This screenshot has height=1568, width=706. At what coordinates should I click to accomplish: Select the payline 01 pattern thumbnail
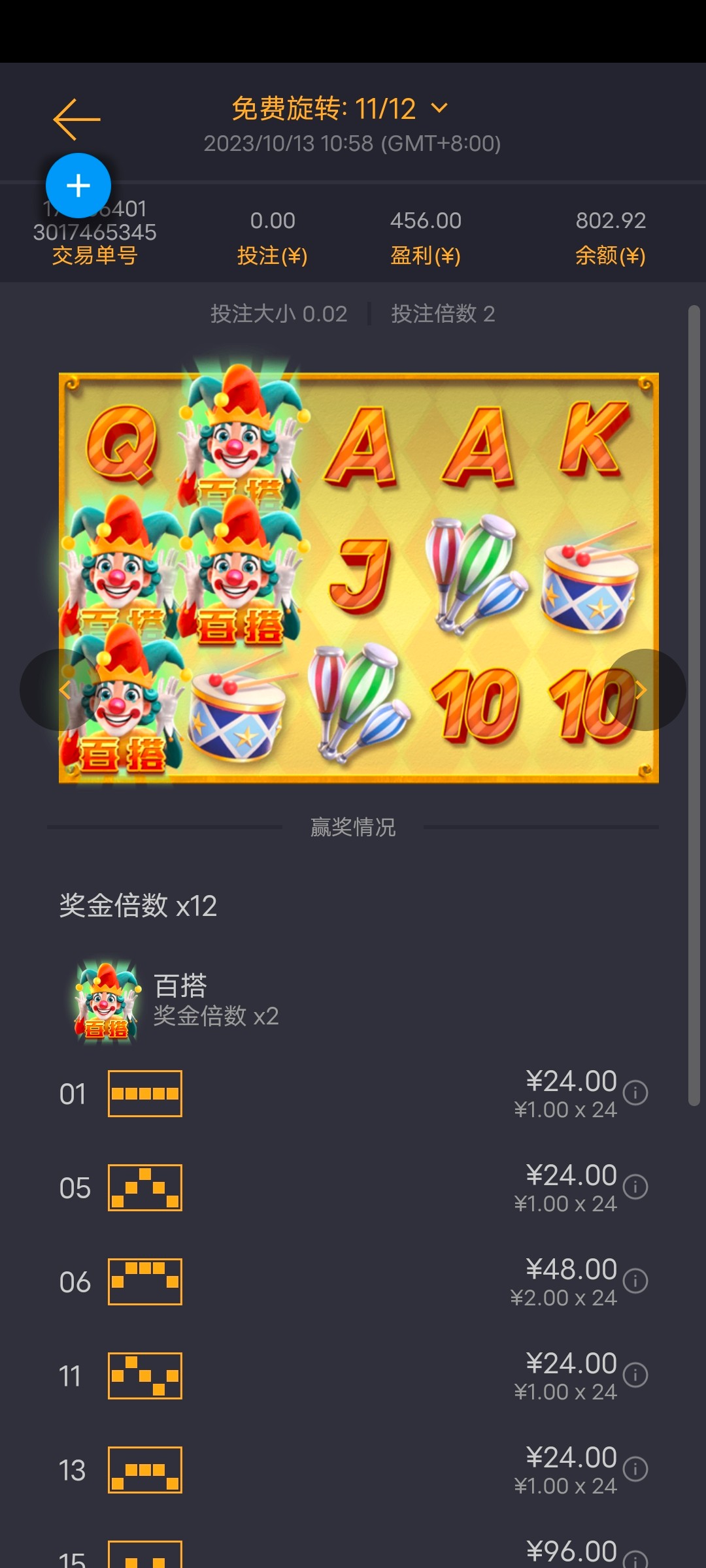point(144,1094)
